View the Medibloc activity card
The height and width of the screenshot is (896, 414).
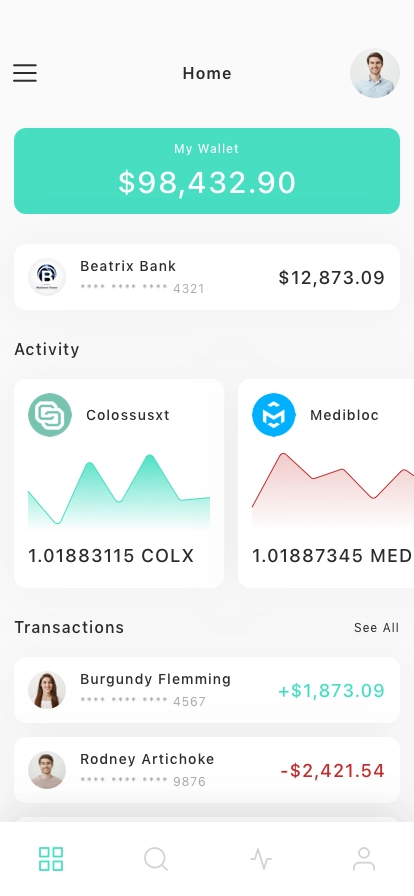pos(326,483)
